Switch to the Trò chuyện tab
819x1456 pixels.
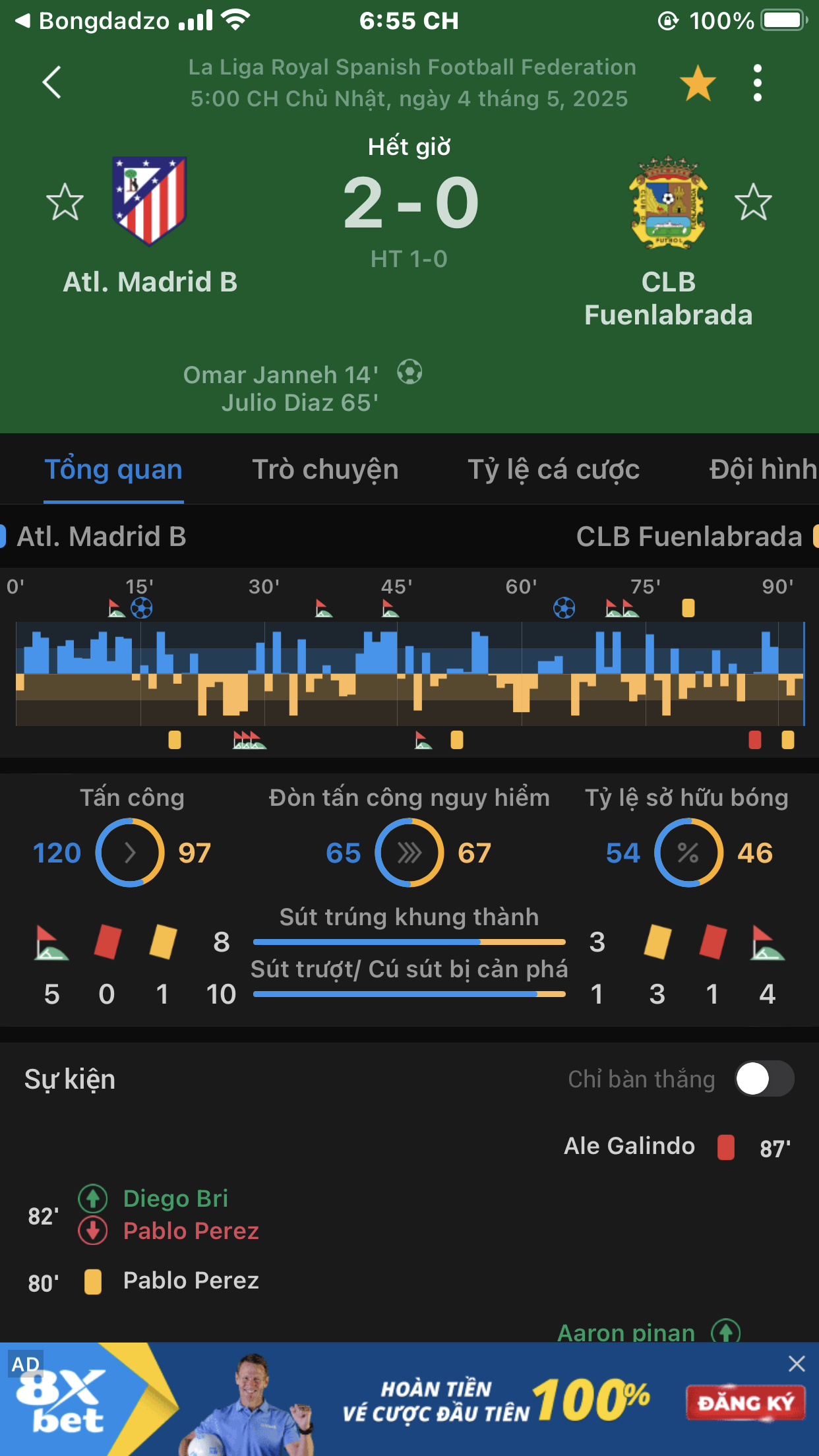326,470
